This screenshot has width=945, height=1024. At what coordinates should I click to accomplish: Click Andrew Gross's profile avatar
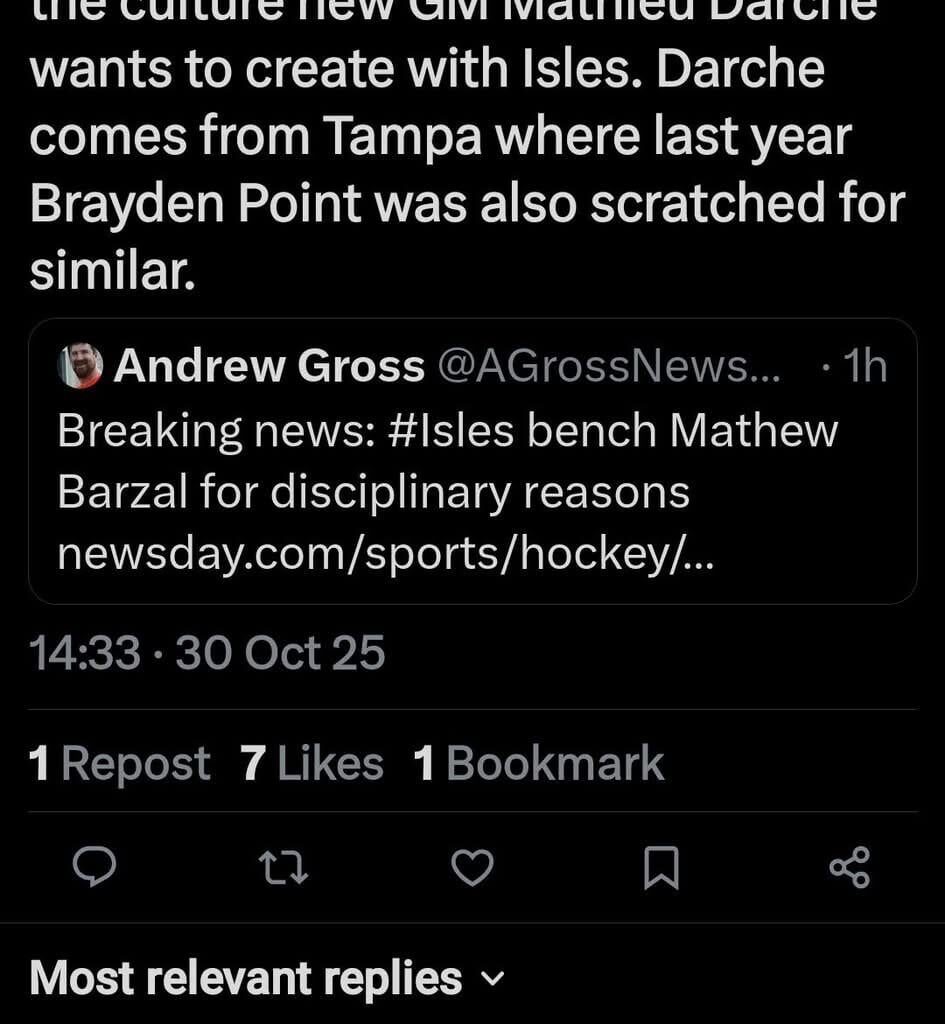(x=79, y=365)
